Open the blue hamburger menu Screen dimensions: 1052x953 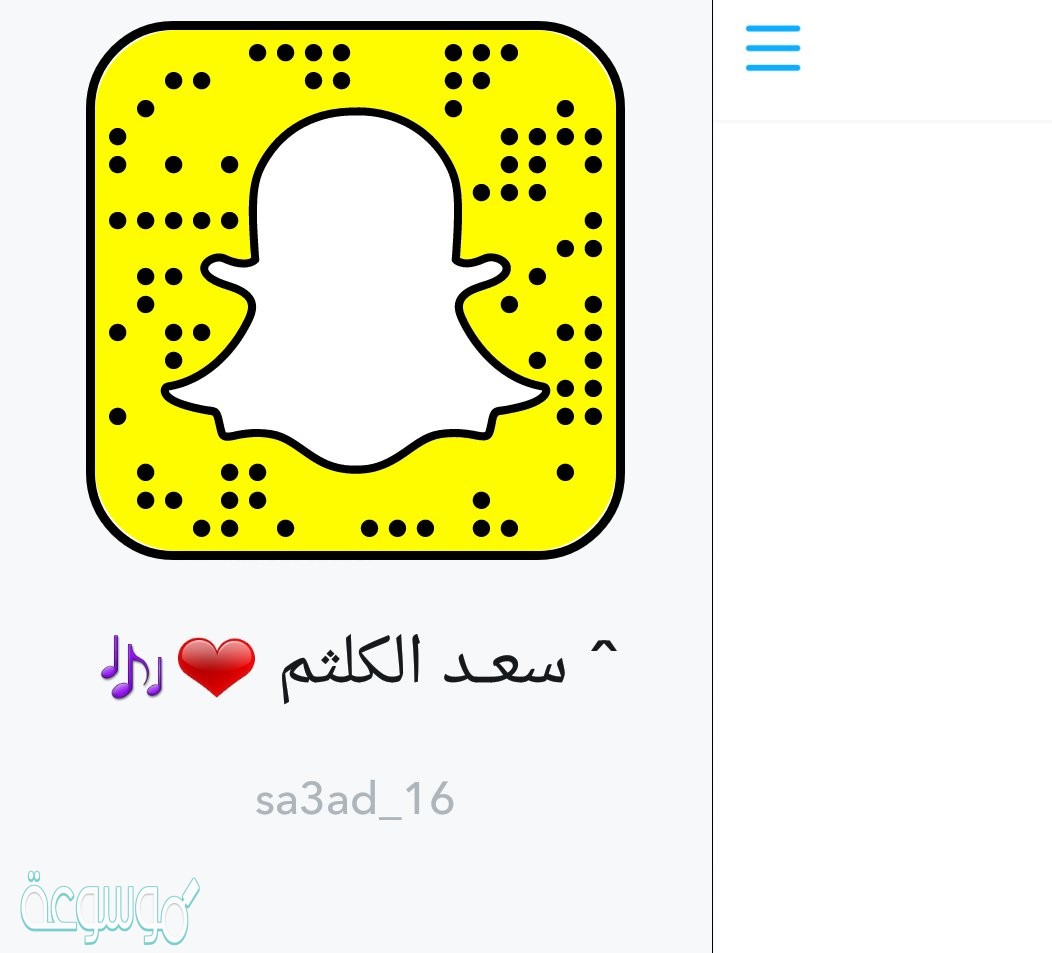coord(772,47)
